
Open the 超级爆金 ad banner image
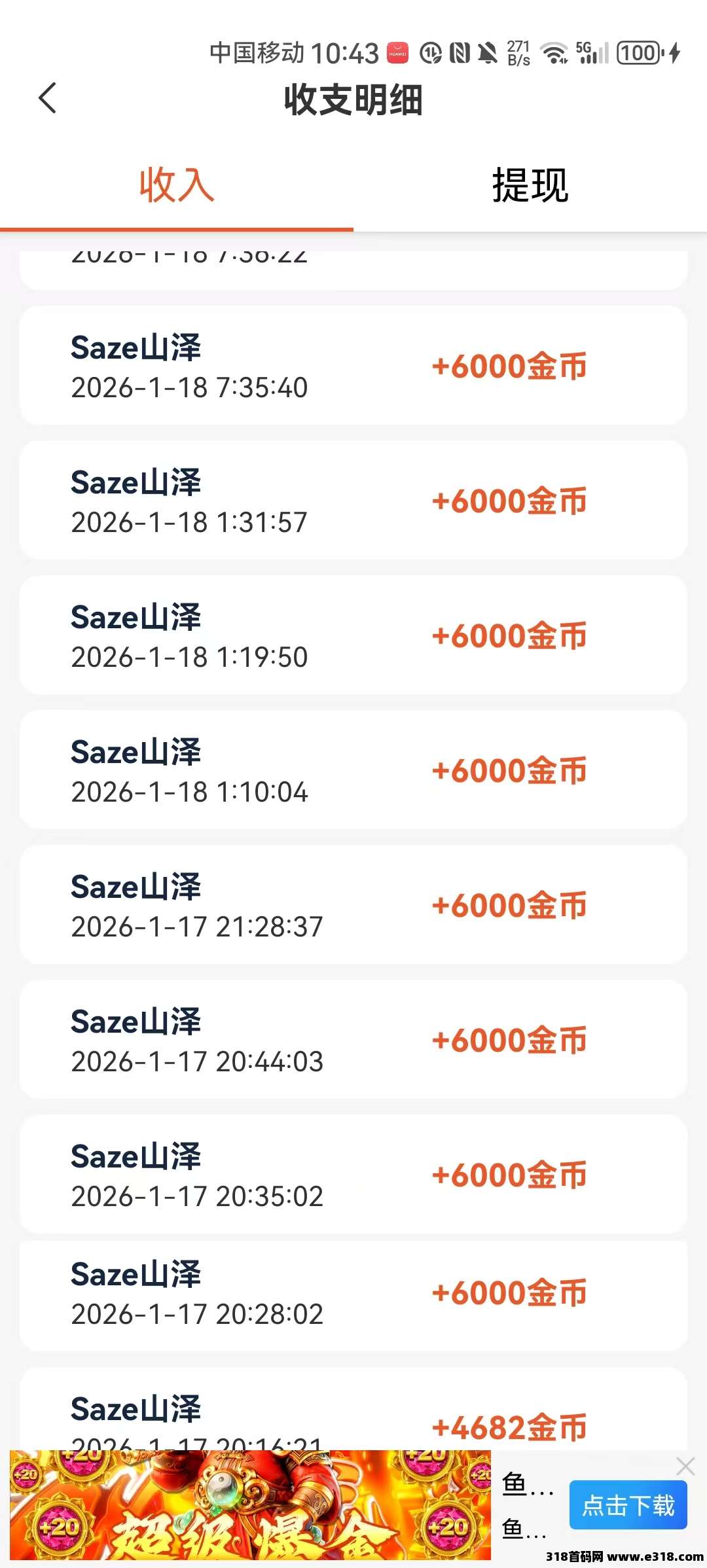click(250, 1505)
